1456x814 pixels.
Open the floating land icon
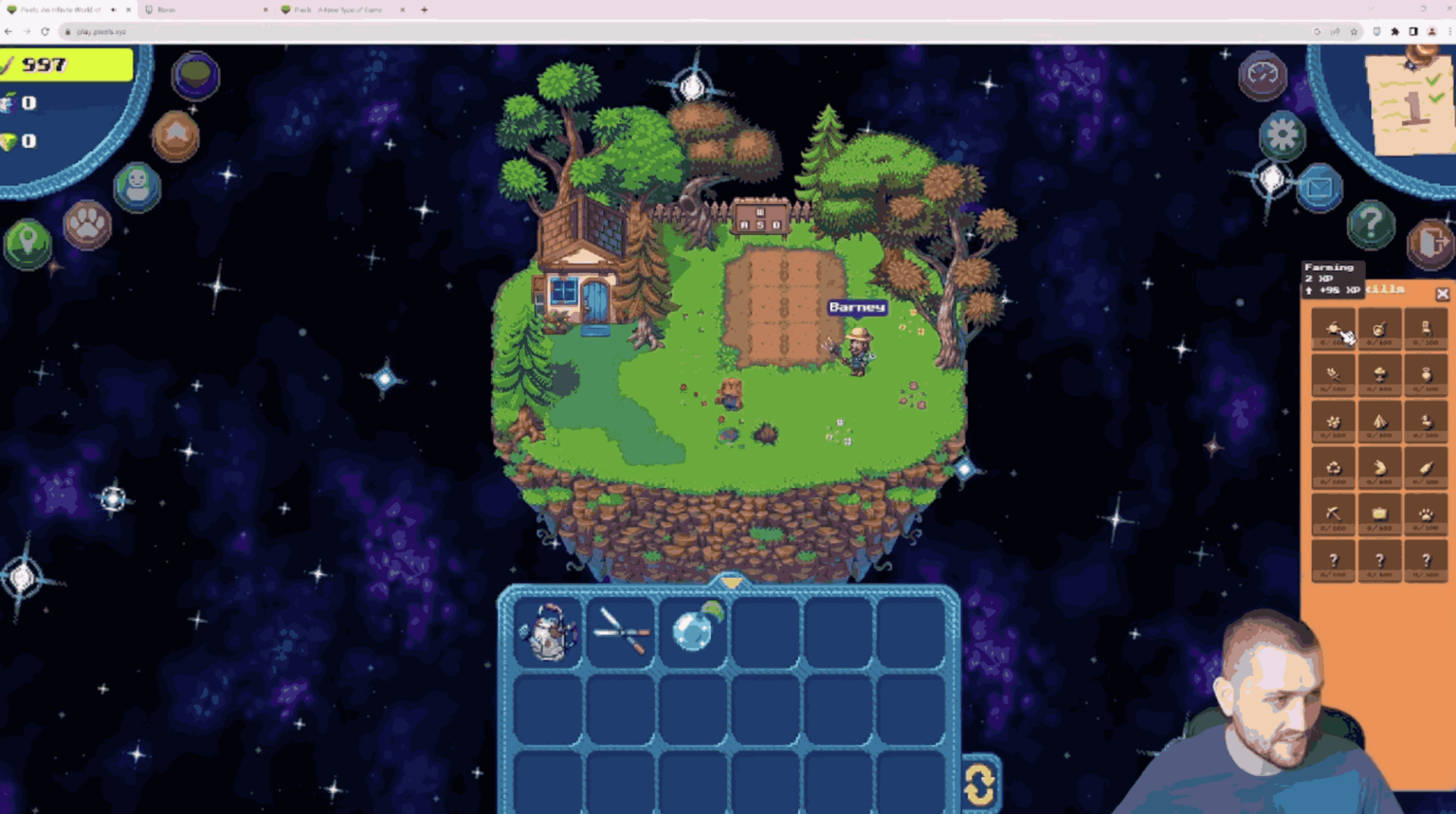click(x=195, y=75)
